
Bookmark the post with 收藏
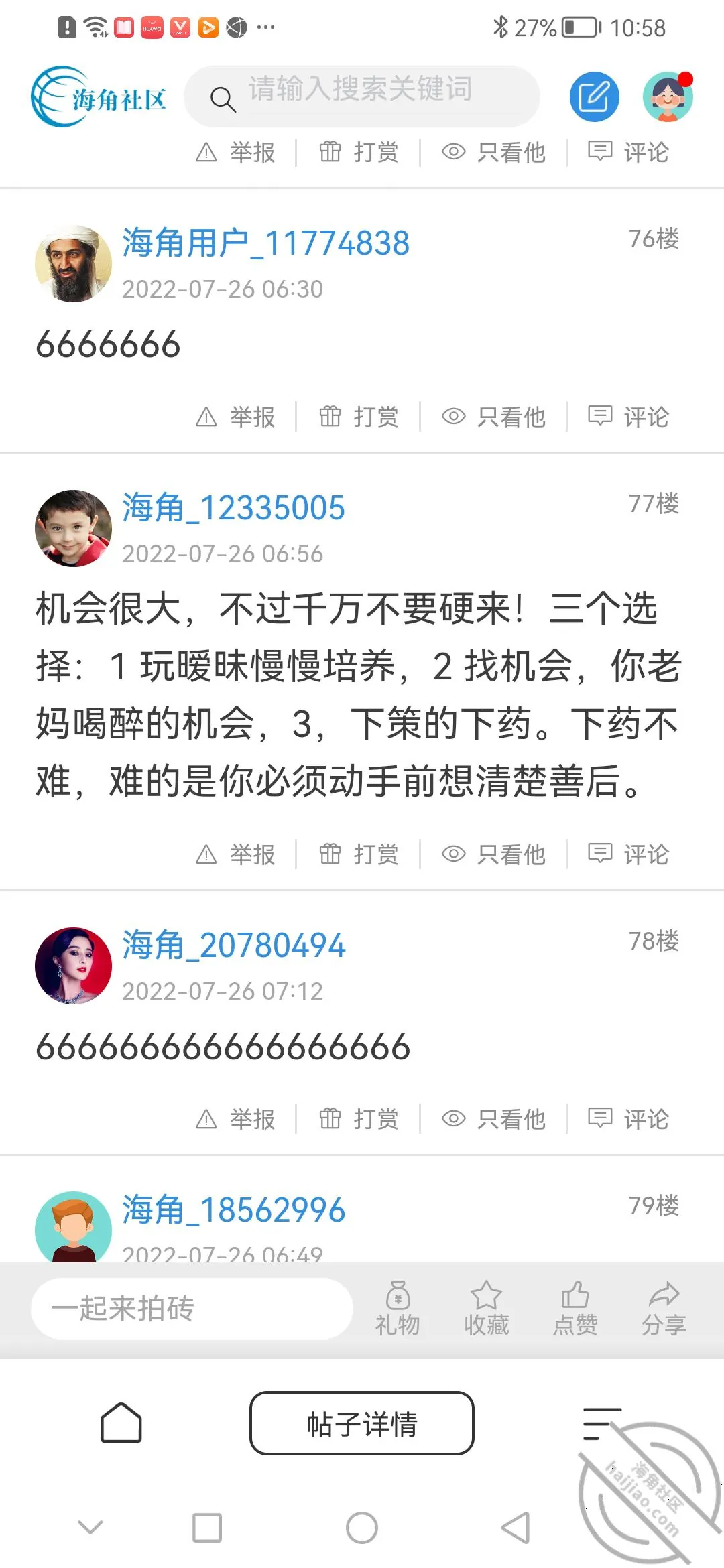pyautogui.click(x=487, y=1309)
